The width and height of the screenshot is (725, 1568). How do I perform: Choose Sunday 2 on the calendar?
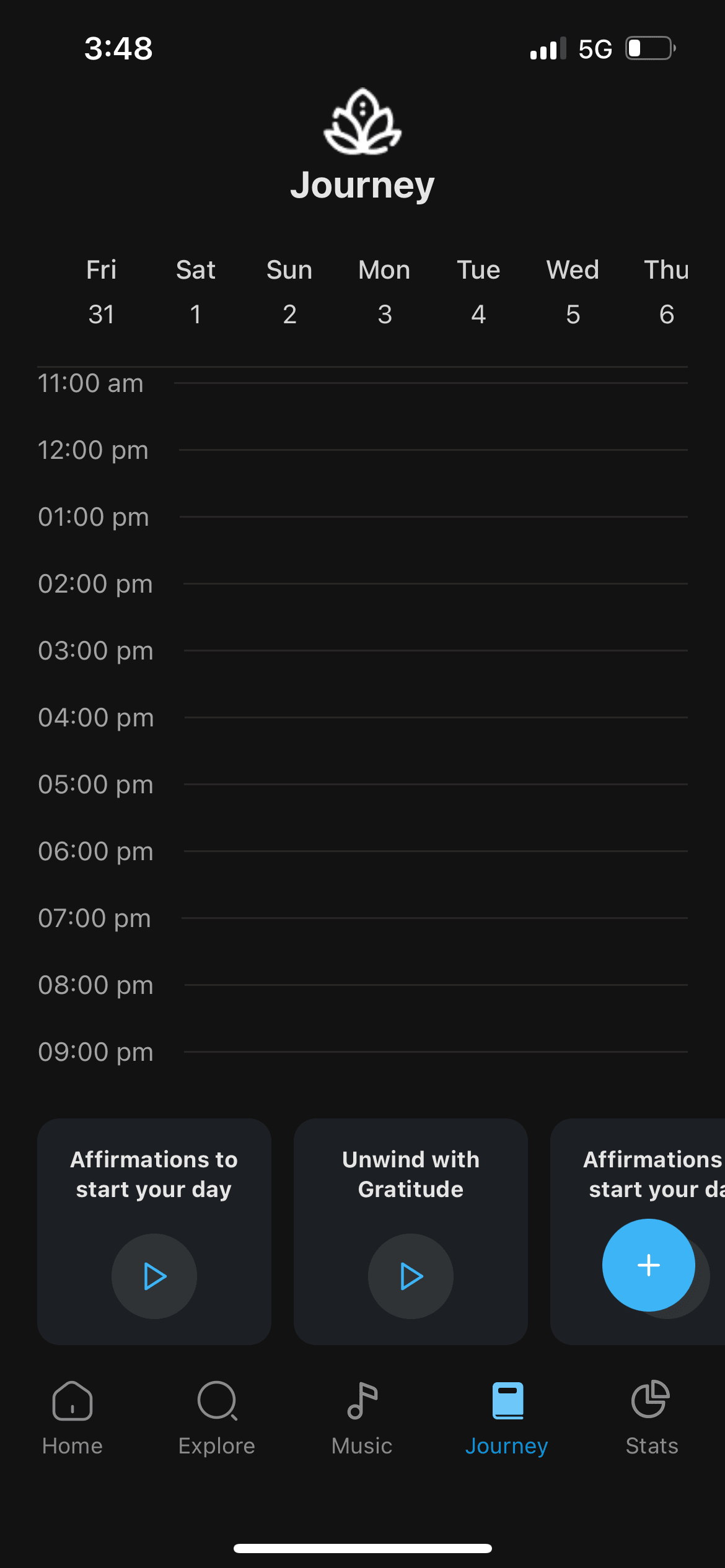289,292
